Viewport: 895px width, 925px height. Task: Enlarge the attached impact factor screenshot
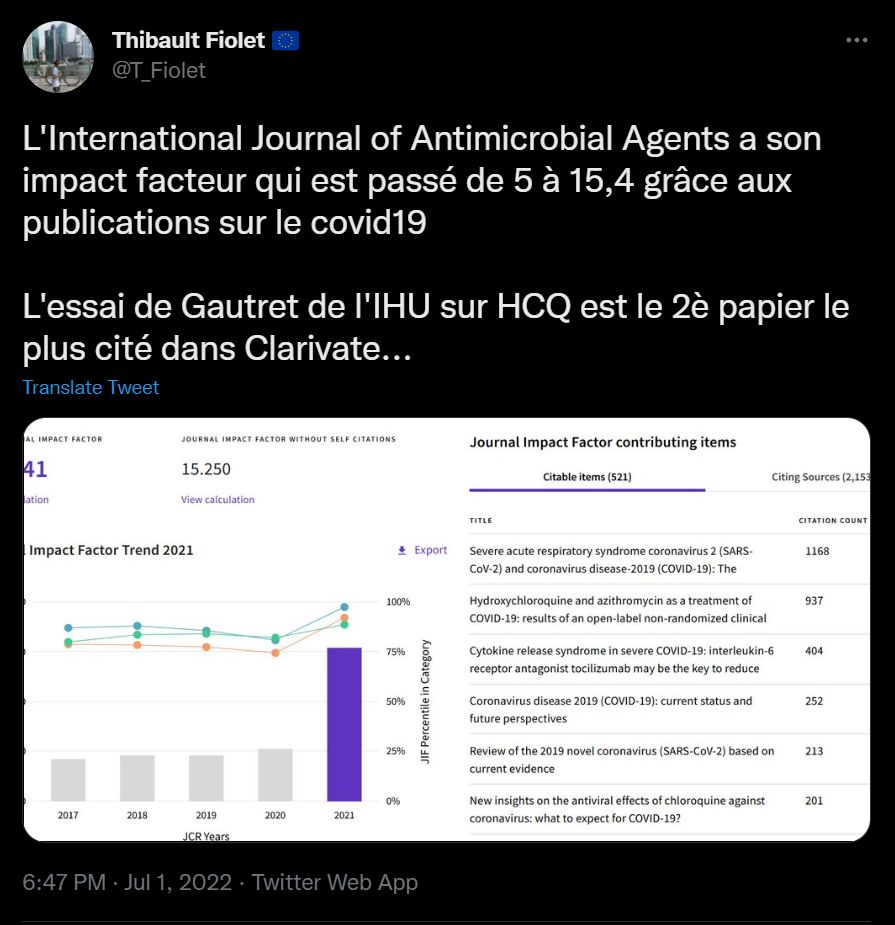pos(446,629)
